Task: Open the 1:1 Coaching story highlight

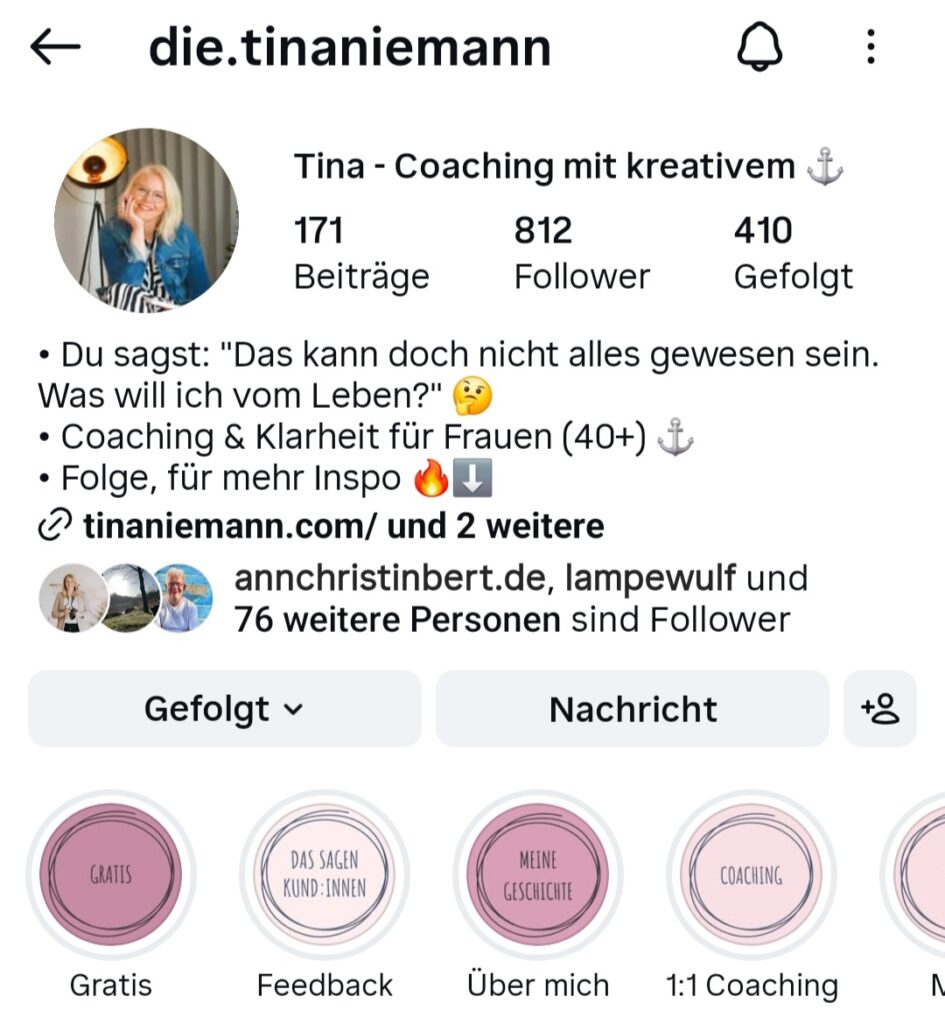Action: (x=752, y=873)
